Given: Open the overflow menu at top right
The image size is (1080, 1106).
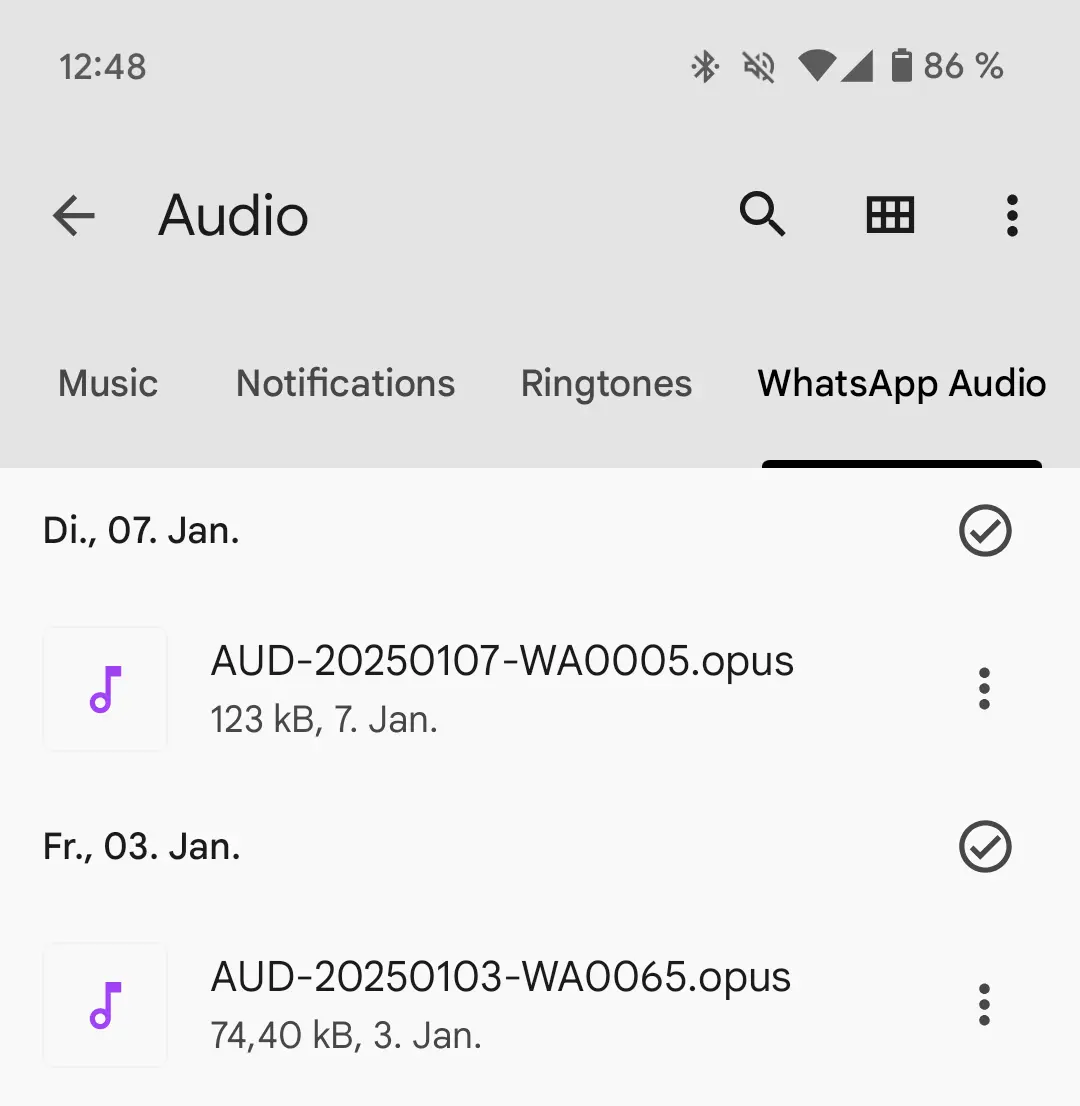Looking at the screenshot, I should pyautogui.click(x=1012, y=215).
